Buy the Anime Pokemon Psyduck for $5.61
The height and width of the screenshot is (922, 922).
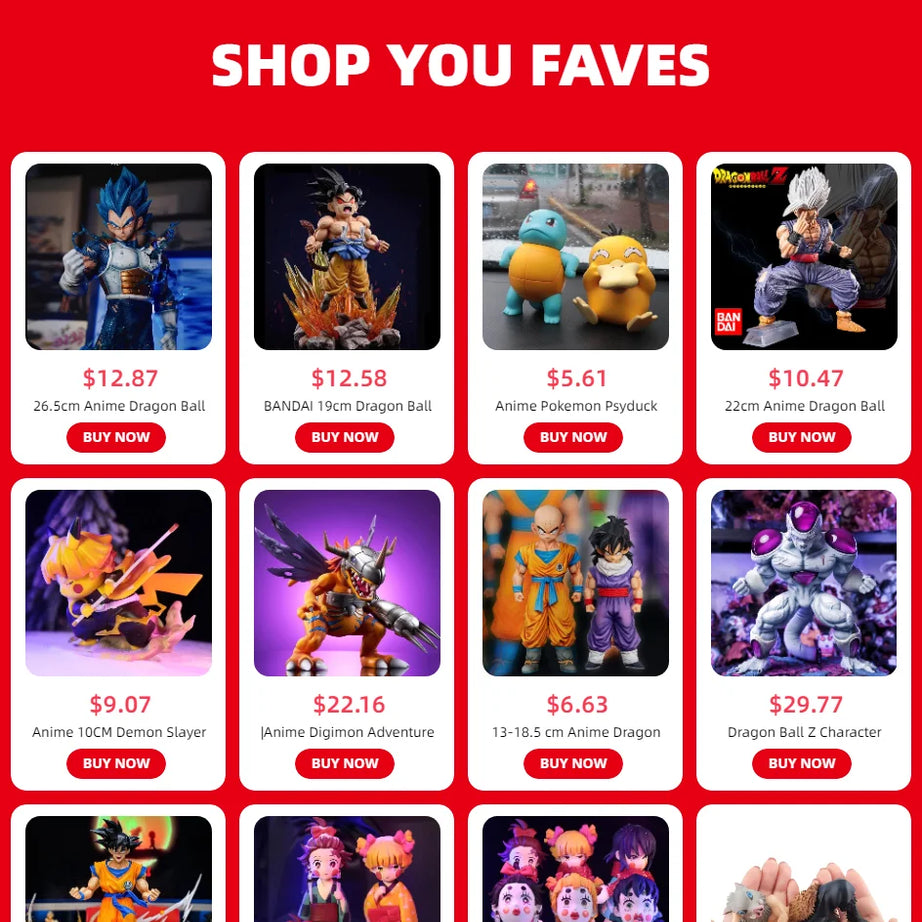tap(573, 437)
